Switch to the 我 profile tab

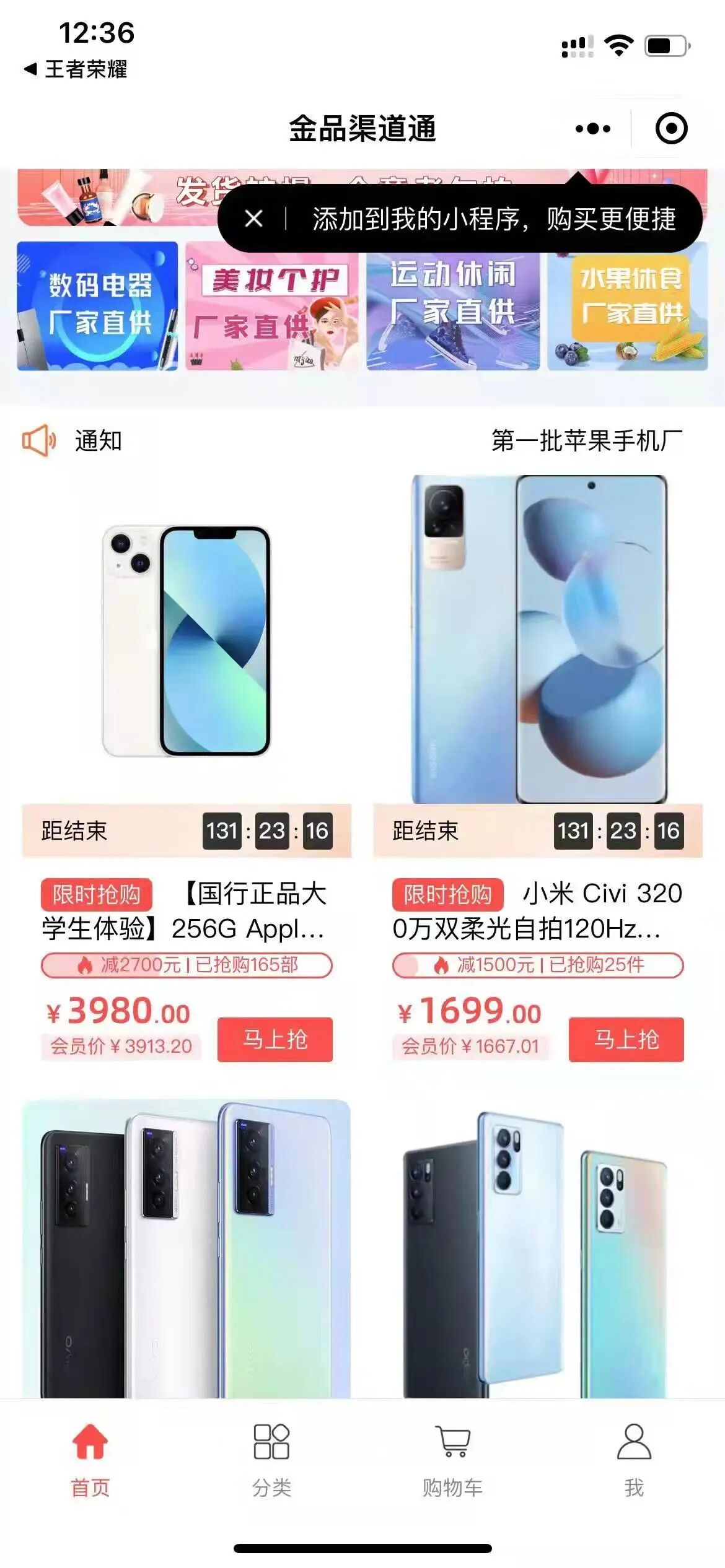click(x=634, y=1460)
